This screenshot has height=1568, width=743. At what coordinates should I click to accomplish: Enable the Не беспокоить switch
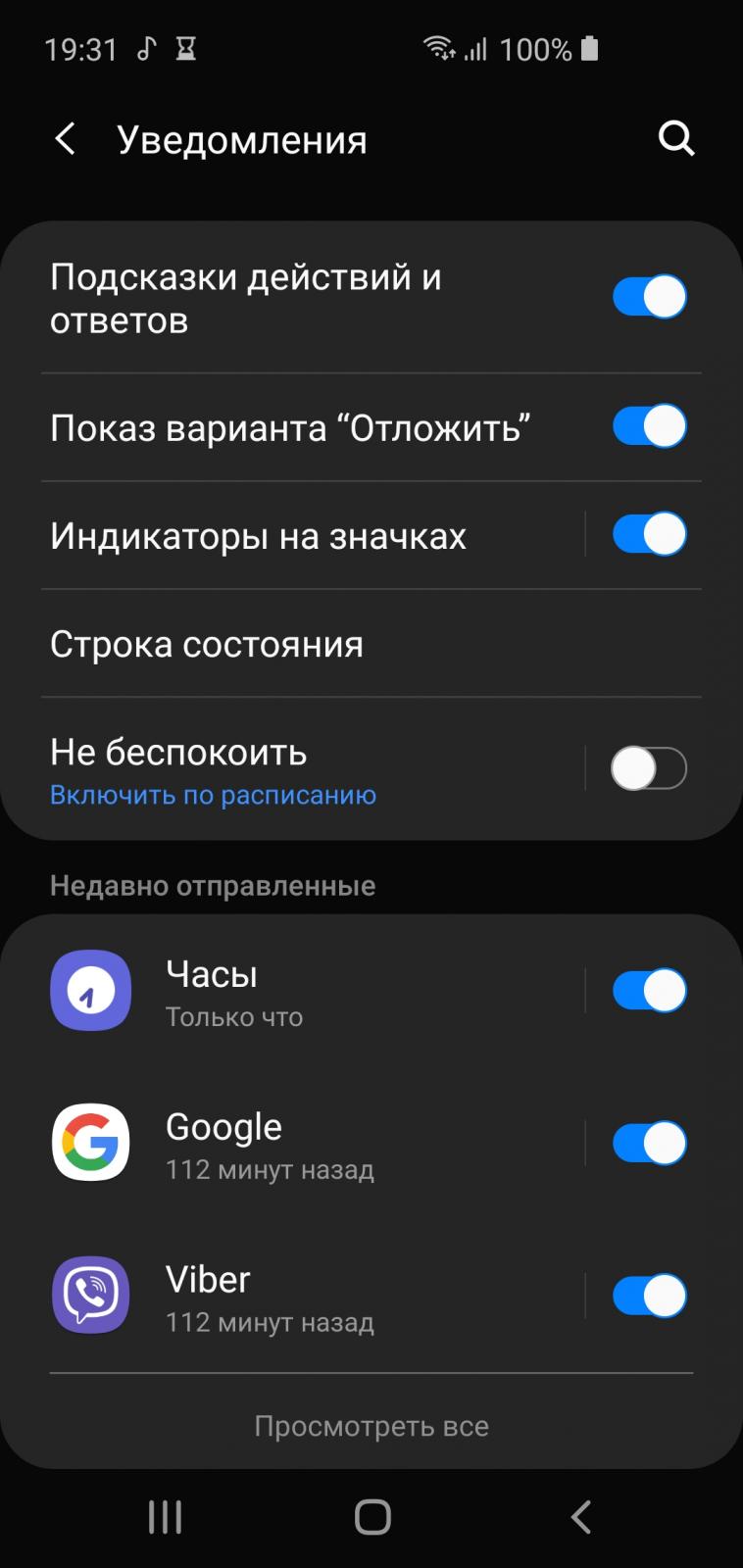point(649,768)
